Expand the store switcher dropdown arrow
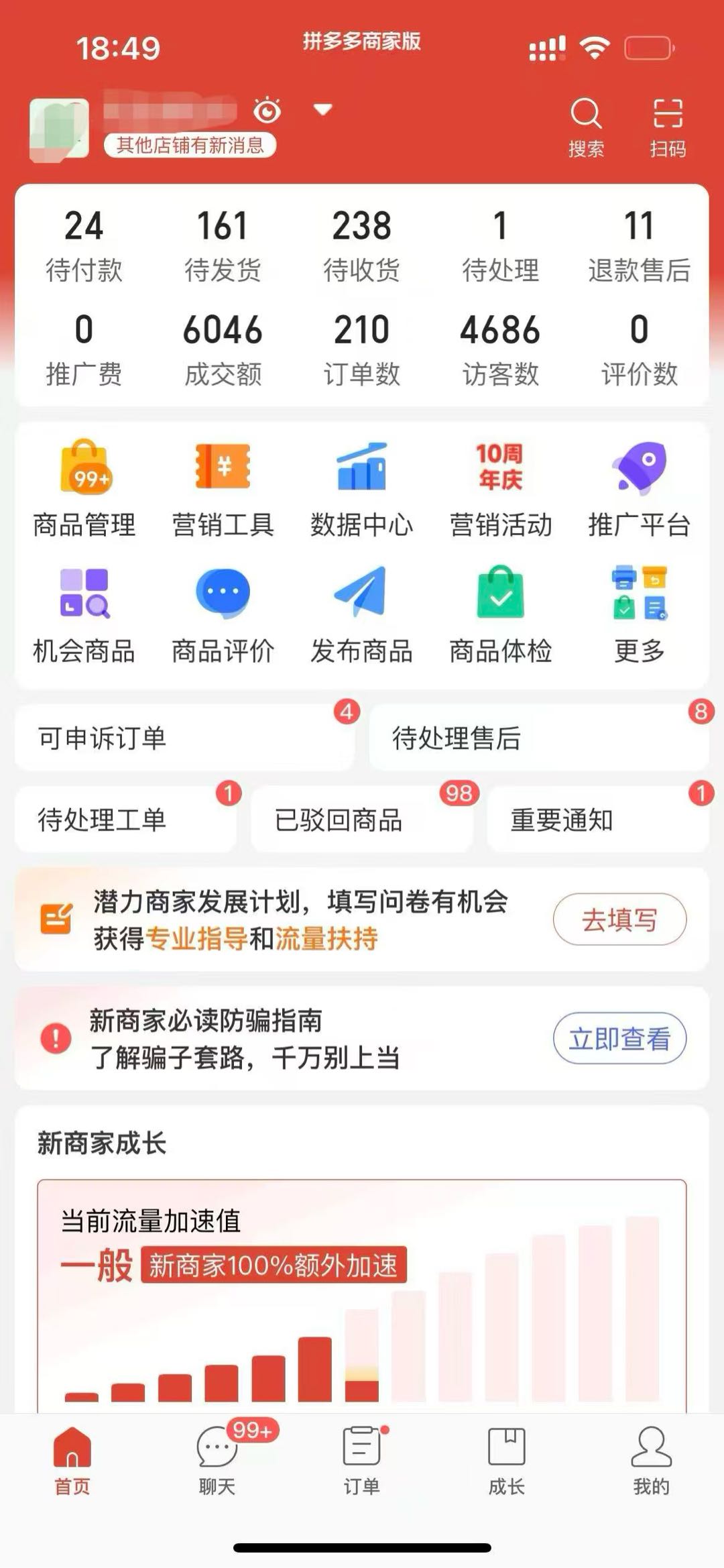The width and height of the screenshot is (724, 1568). 322,109
